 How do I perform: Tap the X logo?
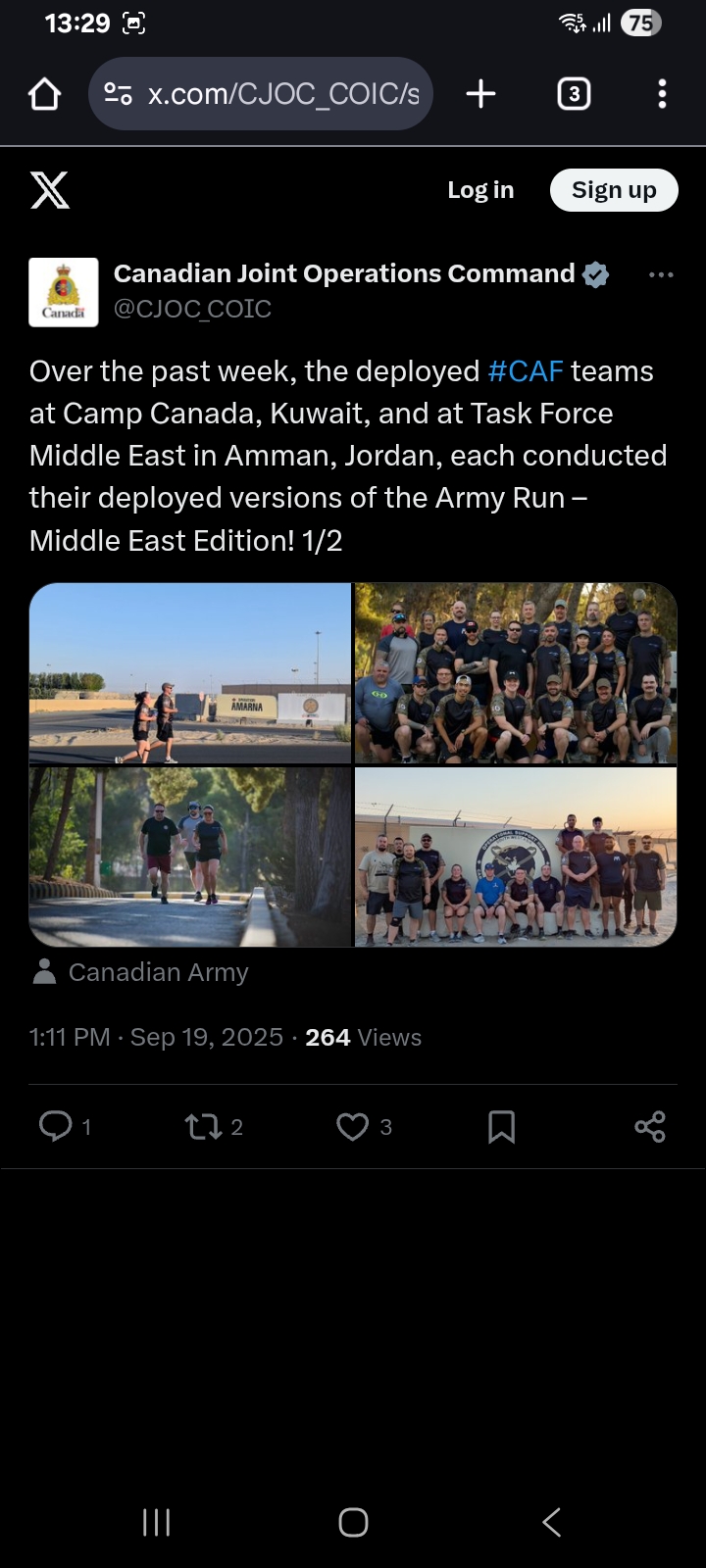pos(49,190)
